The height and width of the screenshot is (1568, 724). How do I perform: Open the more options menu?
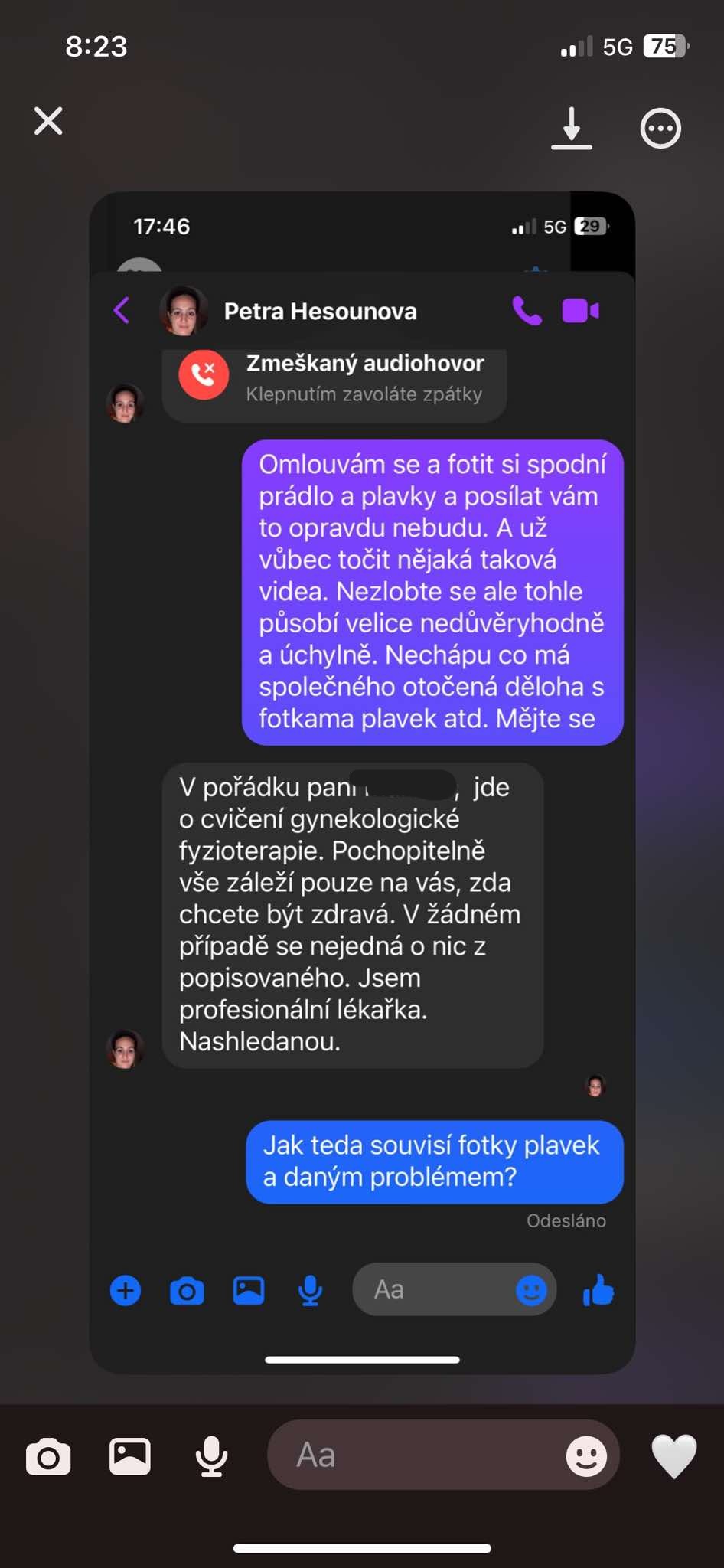click(x=660, y=128)
